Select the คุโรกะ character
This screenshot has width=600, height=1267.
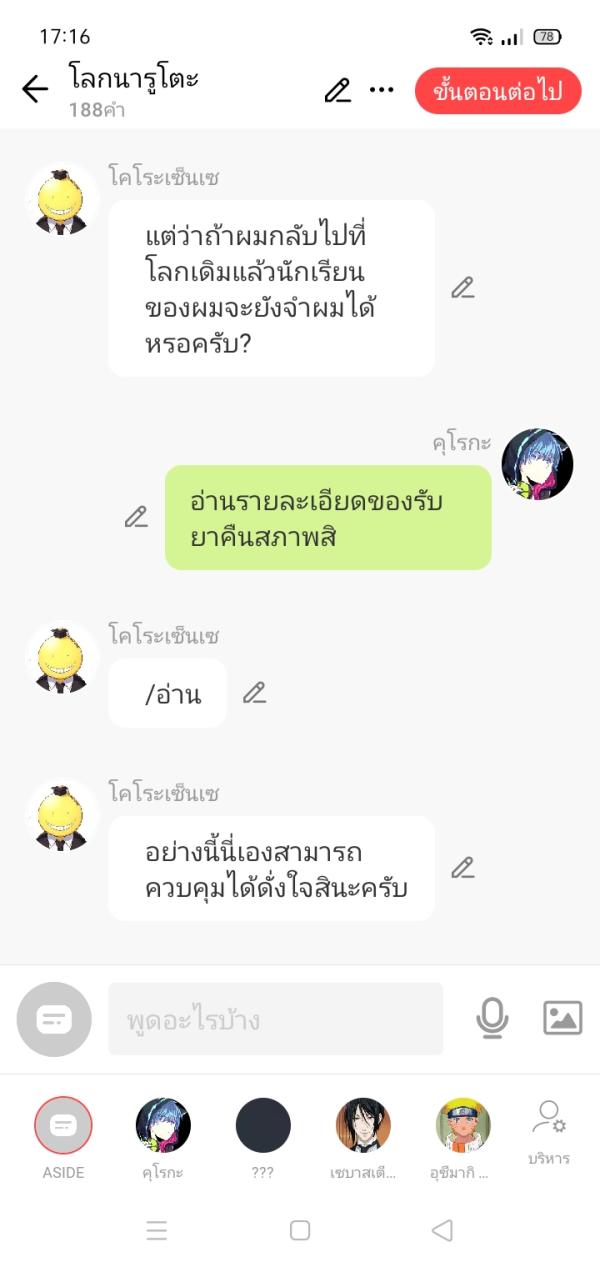pyautogui.click(x=163, y=1126)
